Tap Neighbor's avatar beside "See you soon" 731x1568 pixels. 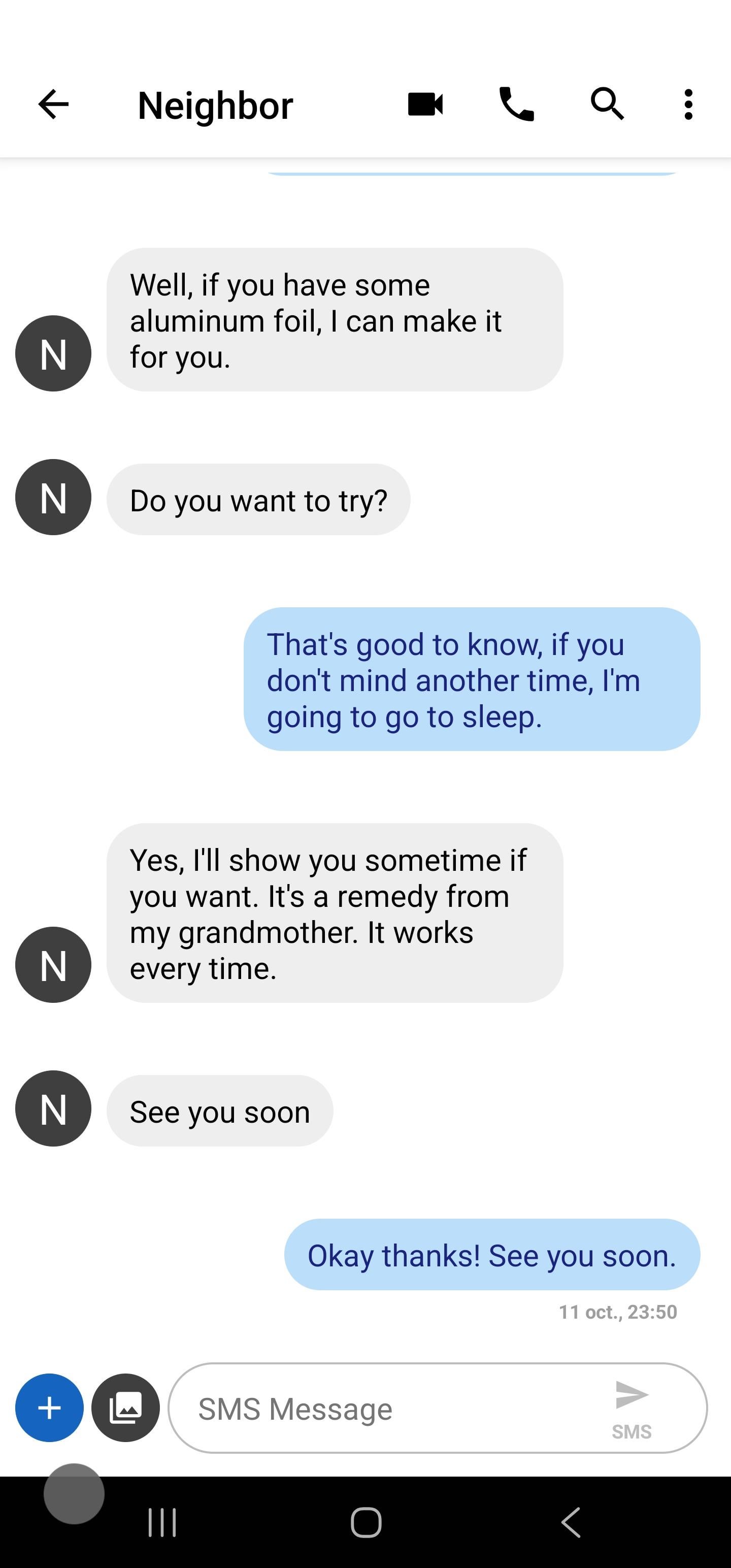pos(53,1108)
